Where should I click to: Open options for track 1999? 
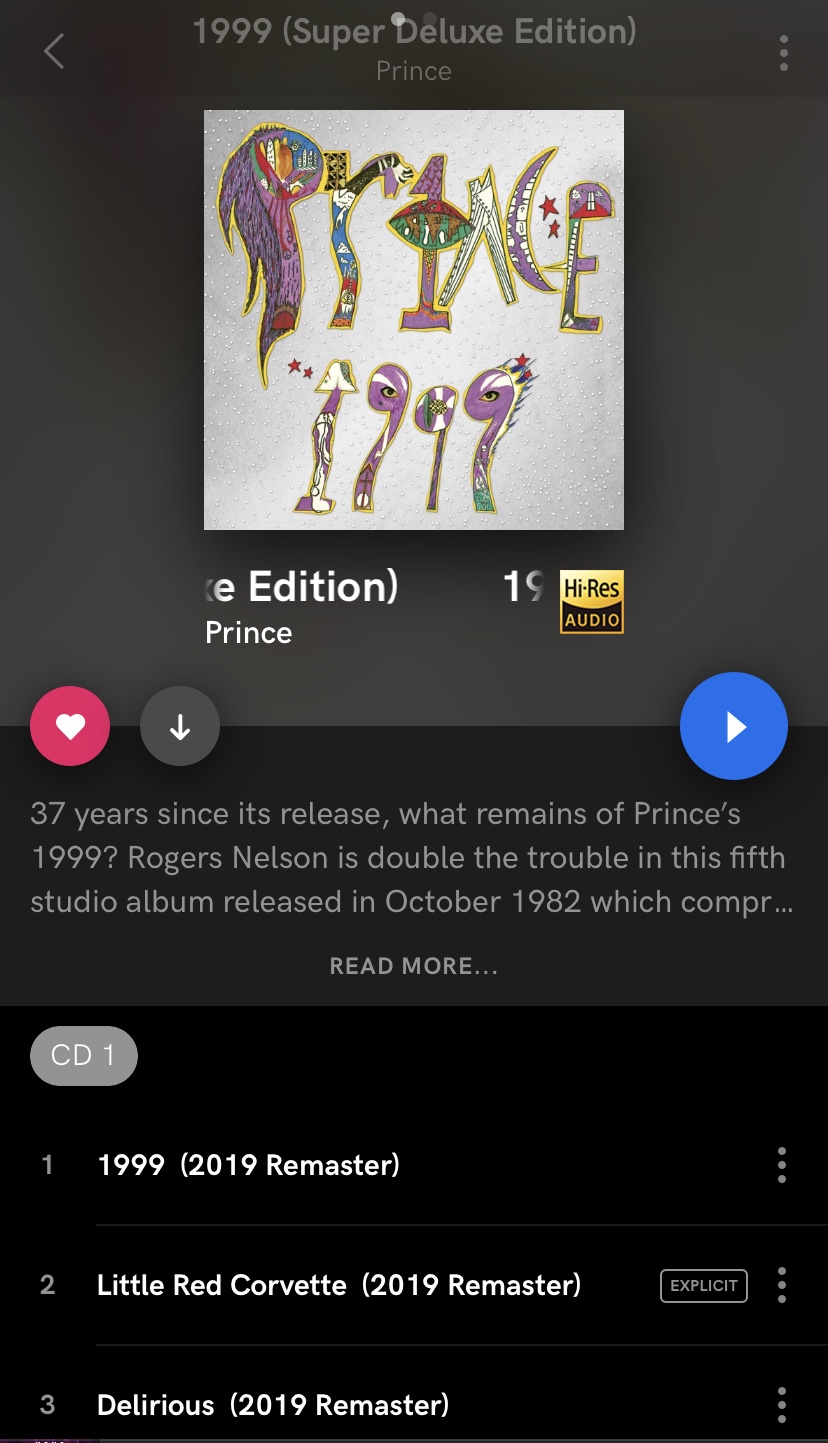coord(782,1165)
